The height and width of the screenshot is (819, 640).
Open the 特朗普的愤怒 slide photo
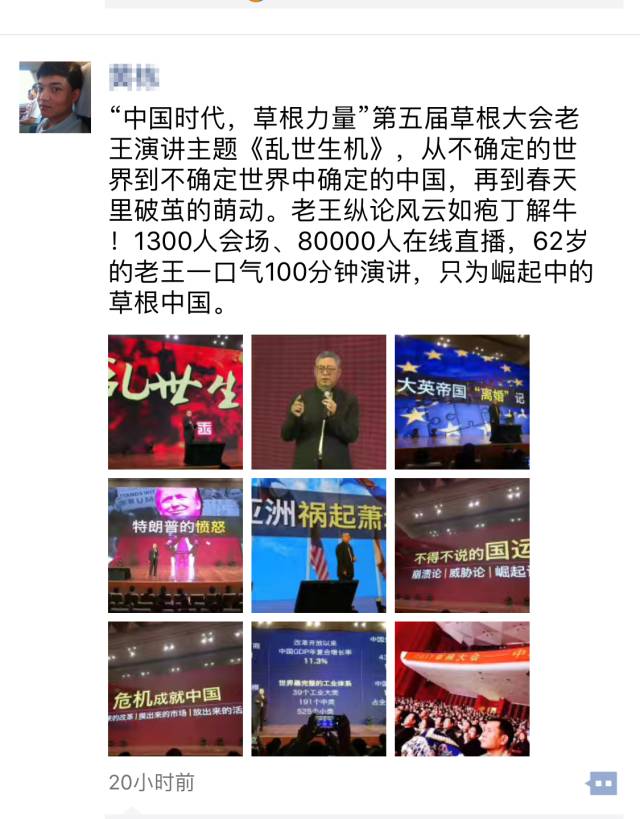pyautogui.click(x=175, y=545)
